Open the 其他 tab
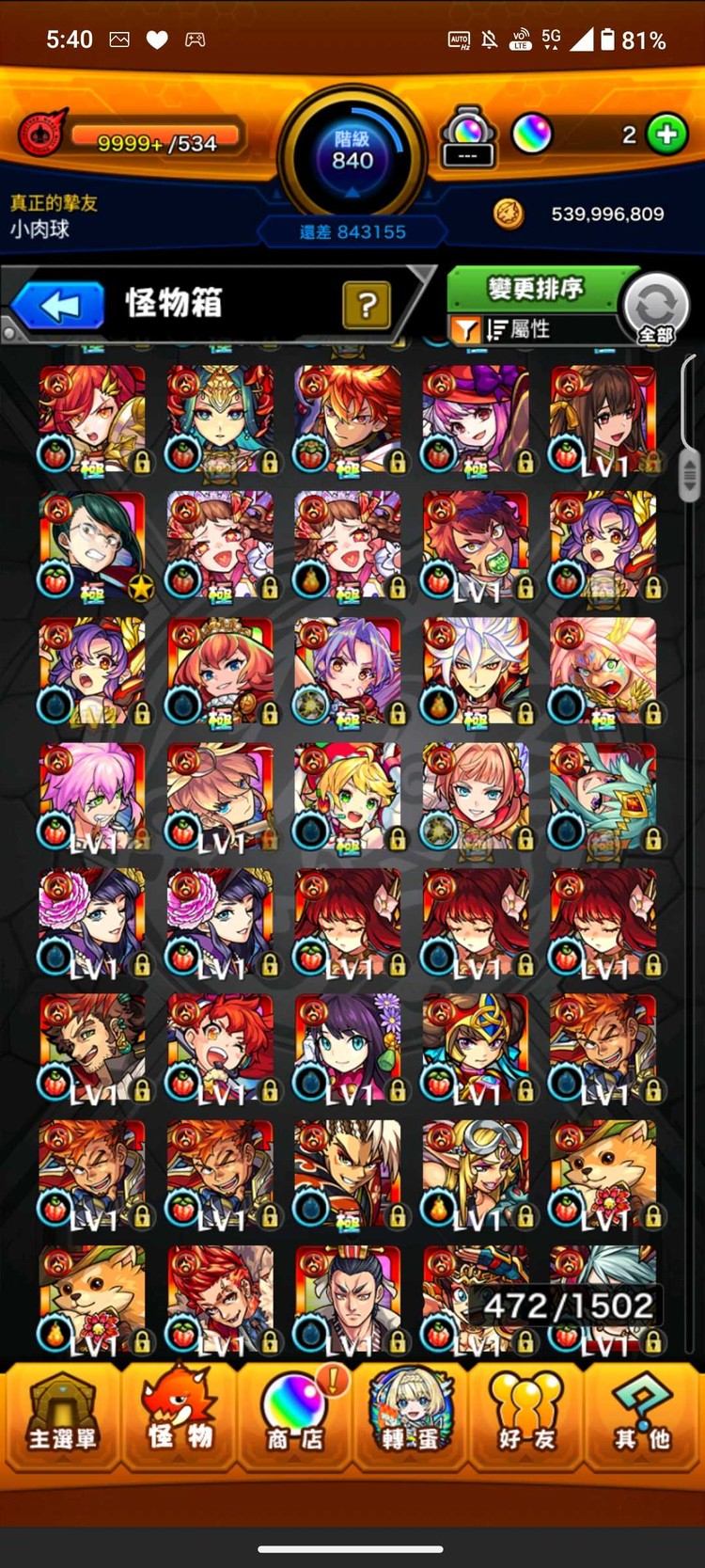Screen dimensions: 705x1568 (x=643, y=1418)
